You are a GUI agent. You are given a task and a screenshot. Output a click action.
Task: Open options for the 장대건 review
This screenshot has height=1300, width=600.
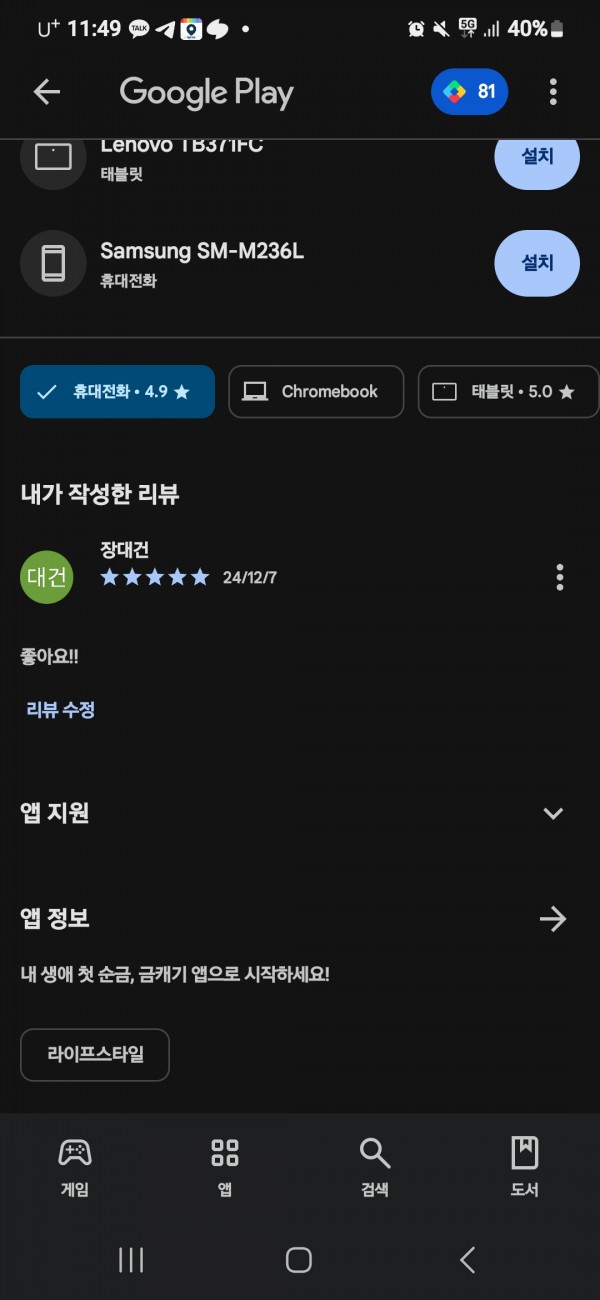[559, 577]
